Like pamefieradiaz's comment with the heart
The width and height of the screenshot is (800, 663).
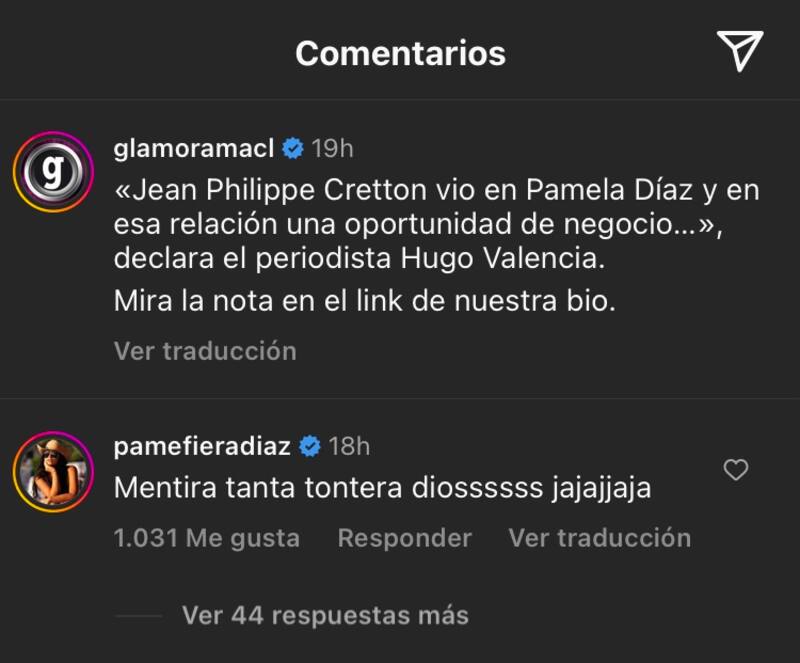point(736,469)
